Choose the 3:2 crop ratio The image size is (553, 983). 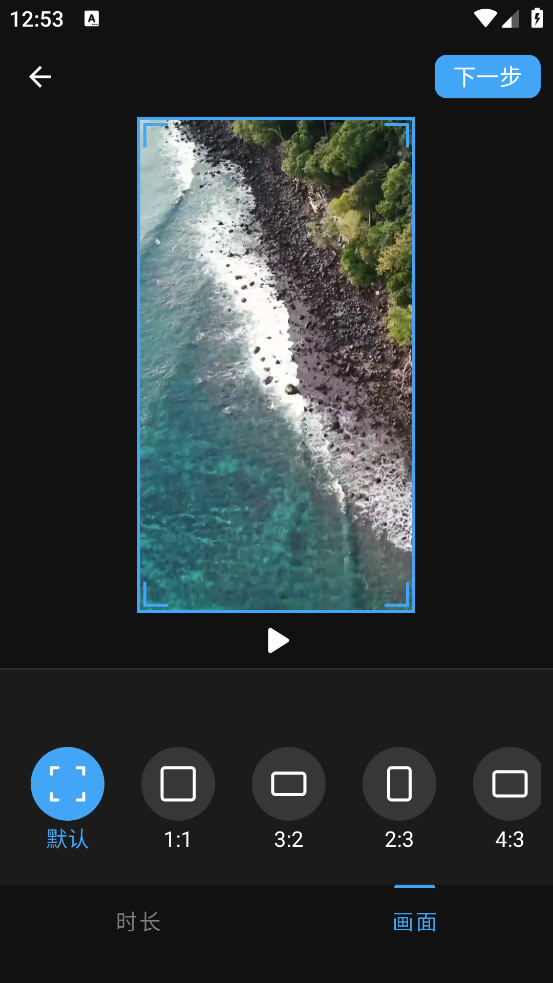coord(288,784)
